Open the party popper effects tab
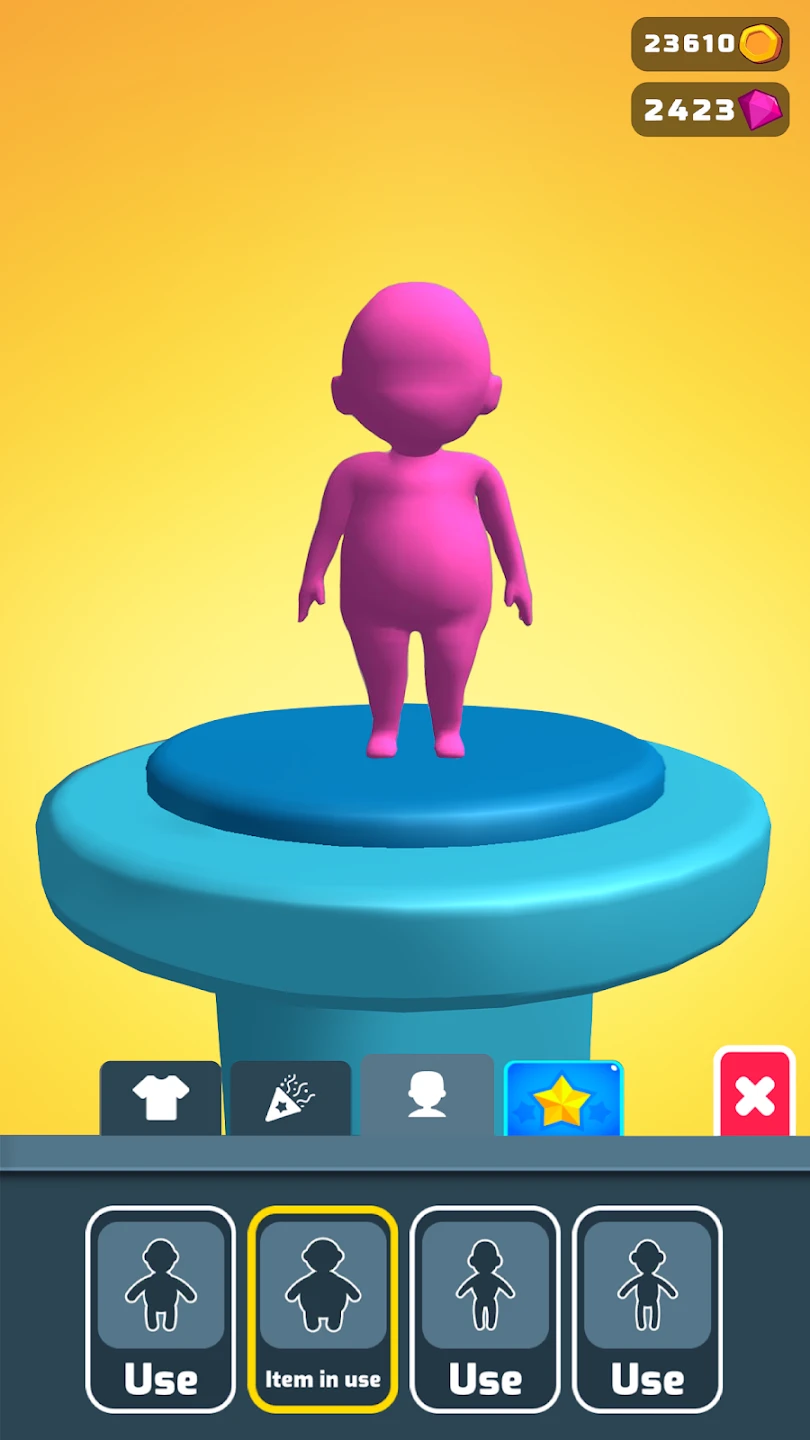This screenshot has width=810, height=1440. (290, 1098)
